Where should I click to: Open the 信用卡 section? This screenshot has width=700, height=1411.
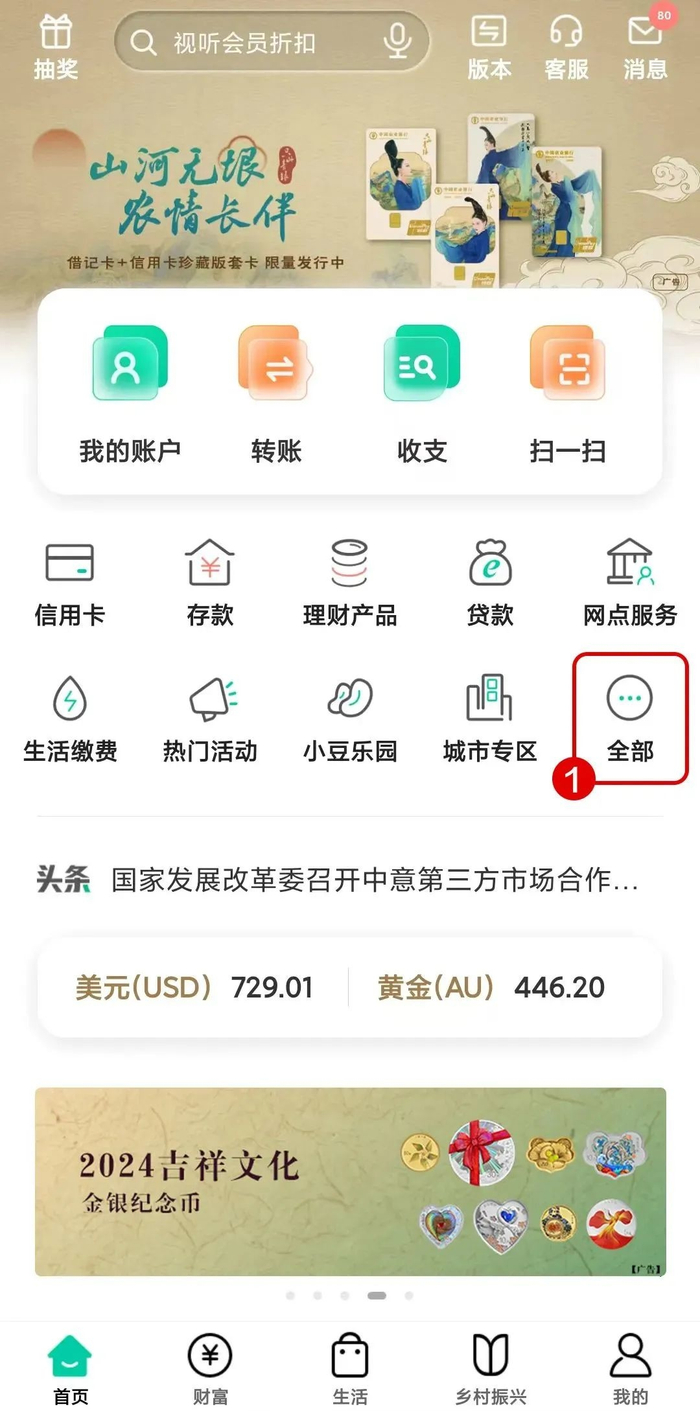click(x=70, y=582)
